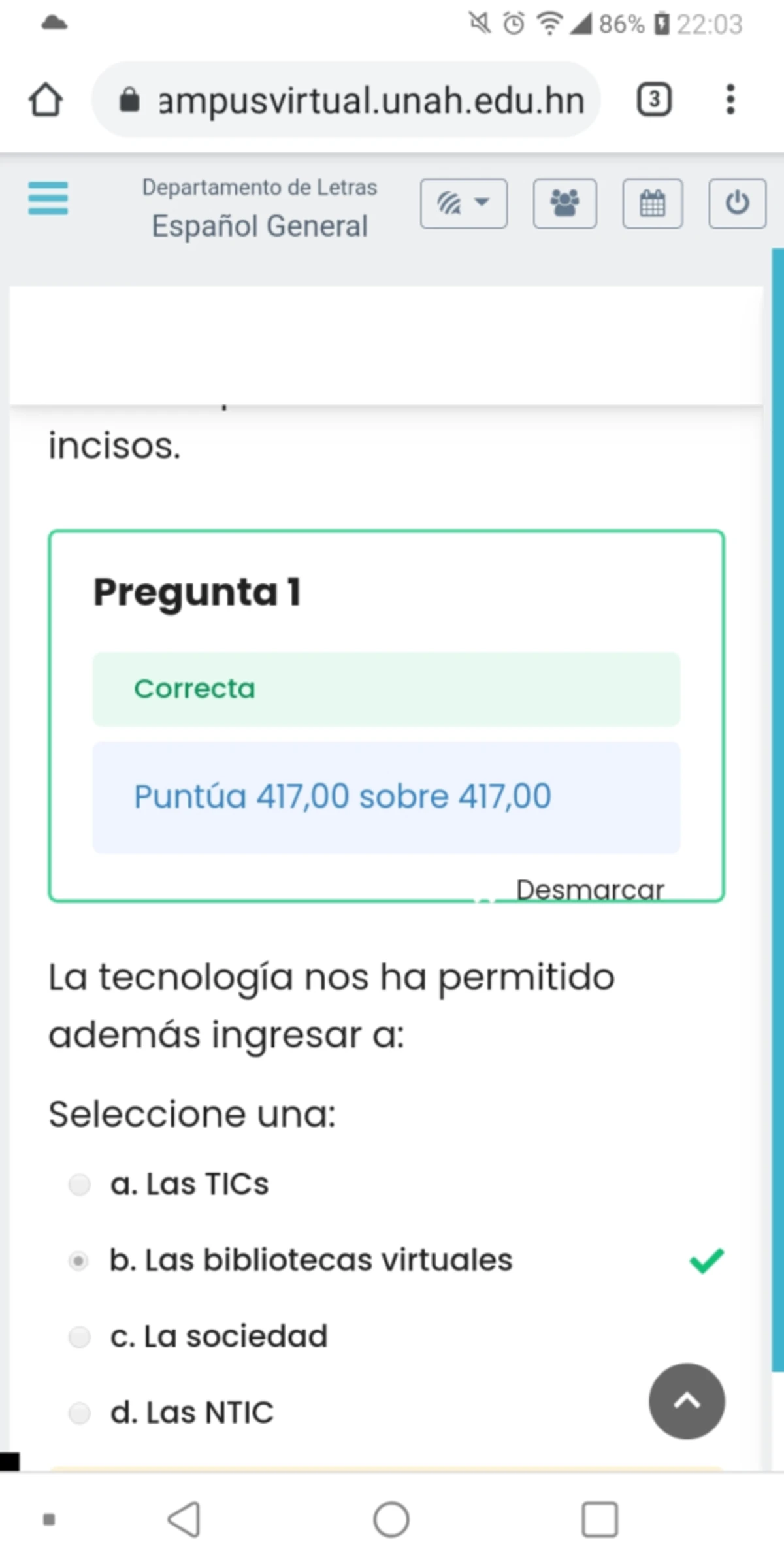Screen dimensions: 784x1568
Task: Open the grades dropdown in the header
Action: point(463,203)
